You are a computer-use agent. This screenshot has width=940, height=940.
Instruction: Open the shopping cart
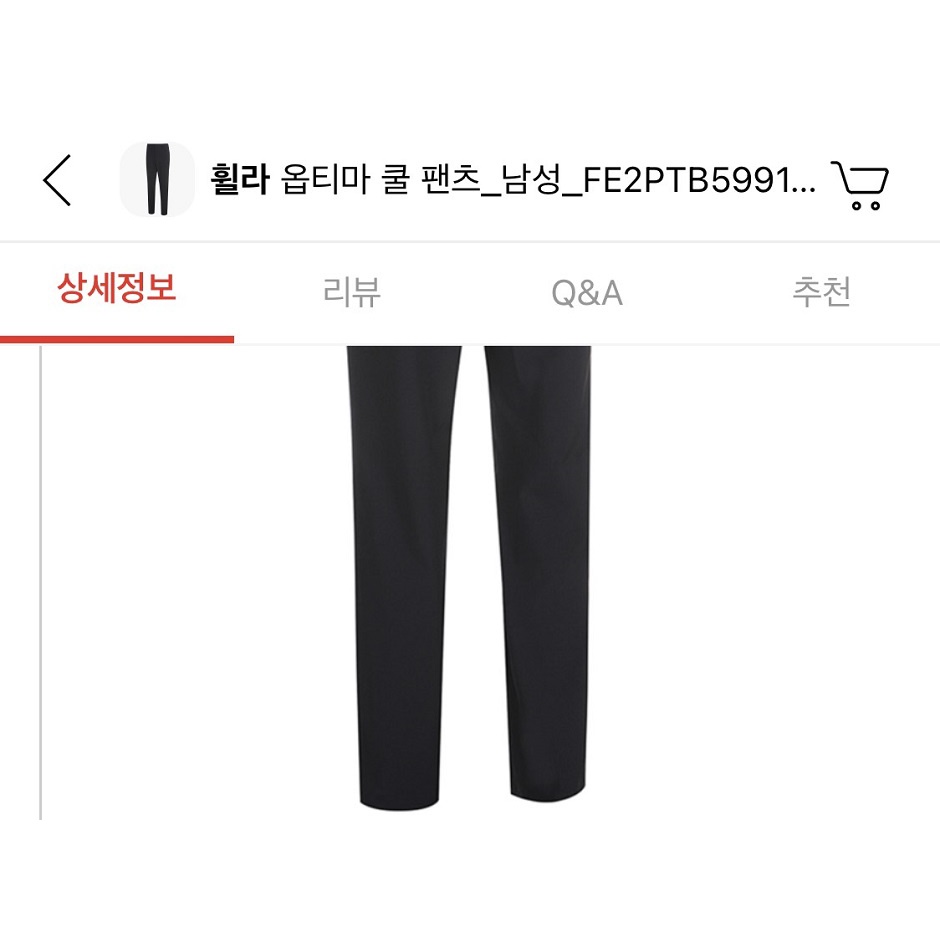click(861, 184)
